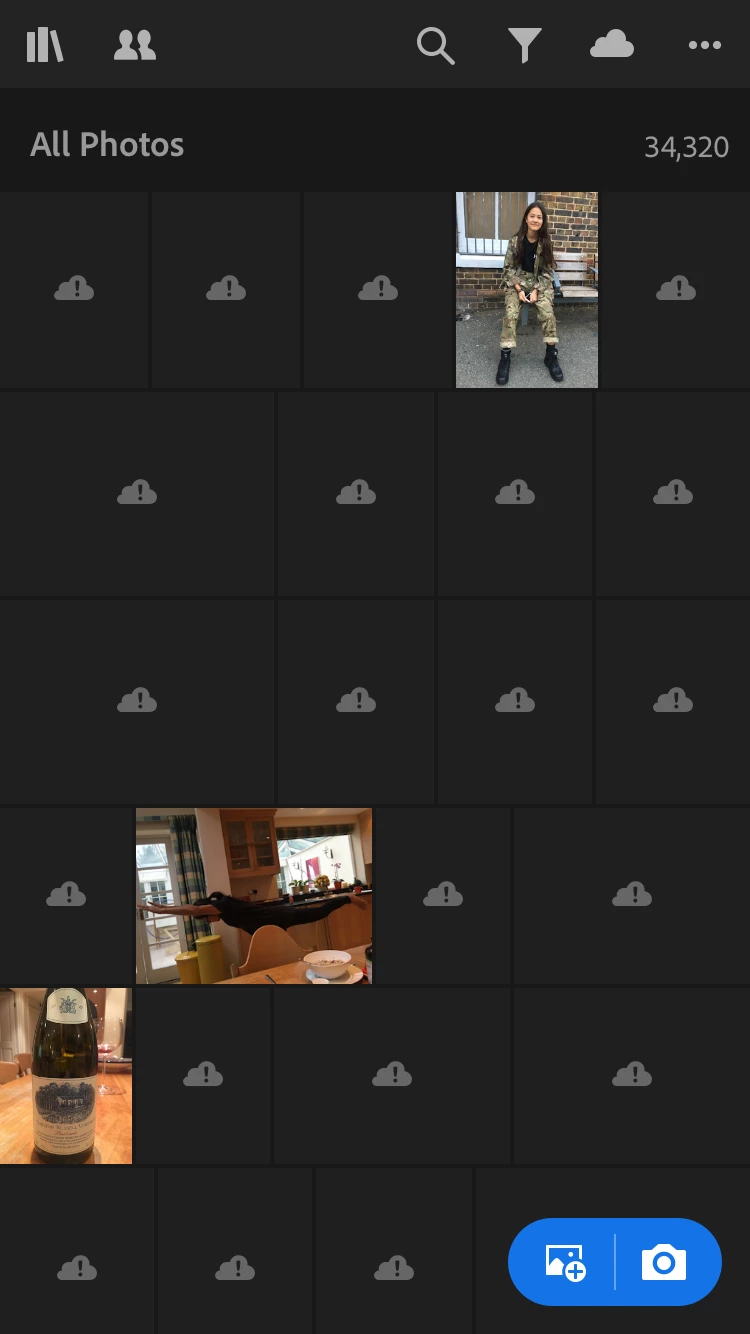The image size is (750, 1334).
Task: Open the wine bottle photo
Action: (66, 1076)
